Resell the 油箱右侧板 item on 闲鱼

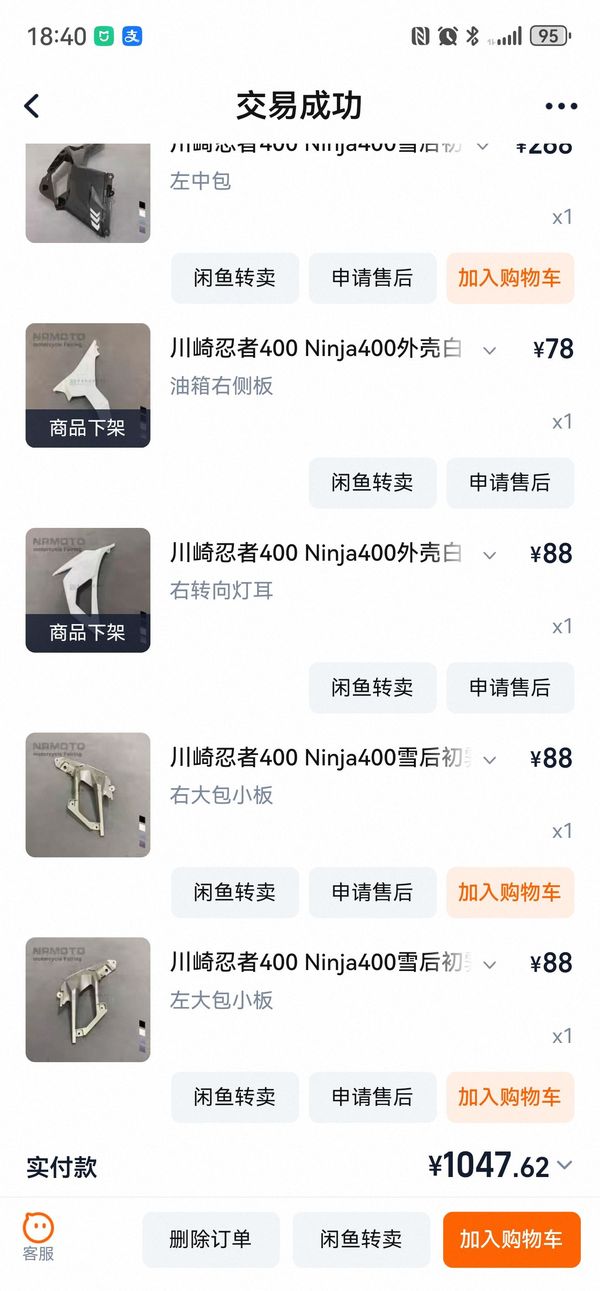(x=372, y=483)
